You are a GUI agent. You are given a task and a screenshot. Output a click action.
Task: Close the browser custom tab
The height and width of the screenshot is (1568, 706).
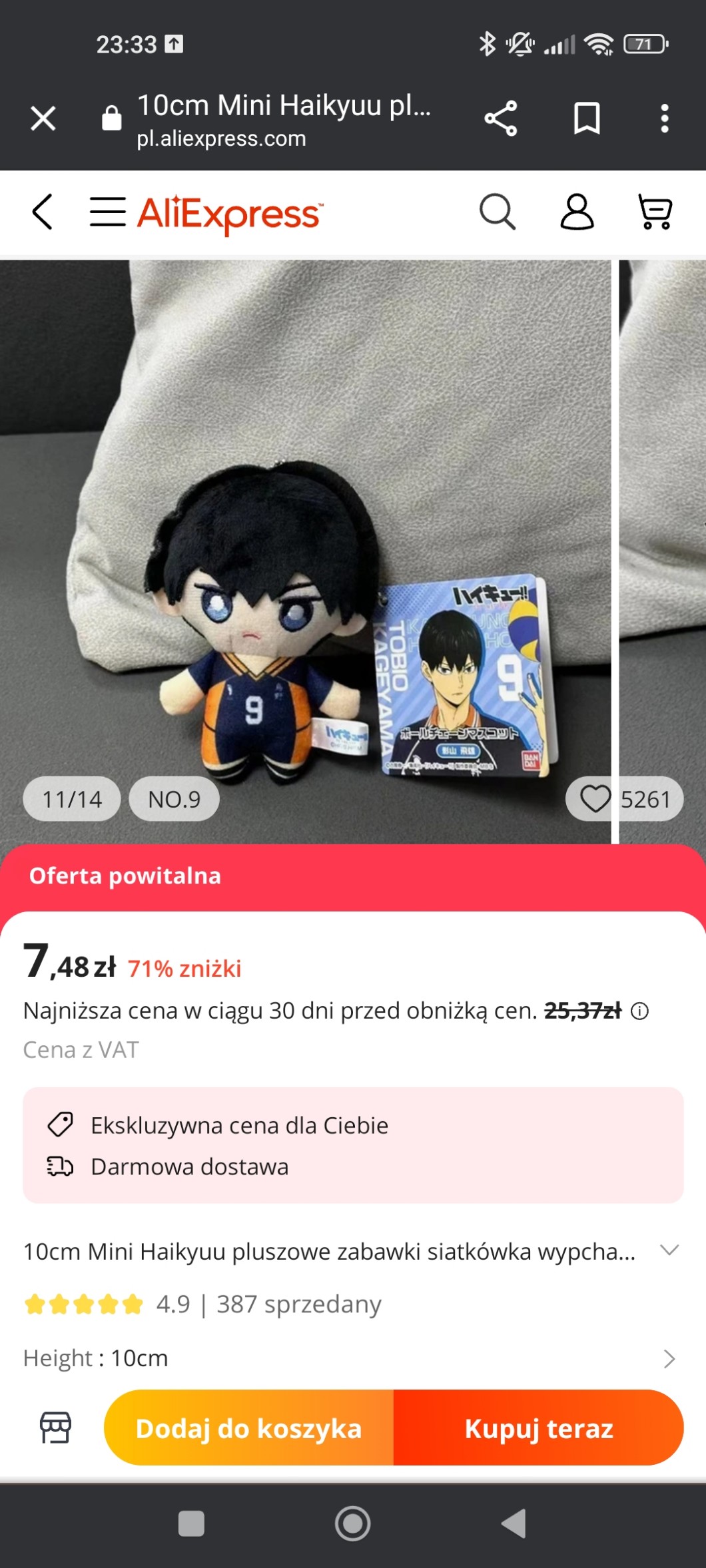[43, 119]
